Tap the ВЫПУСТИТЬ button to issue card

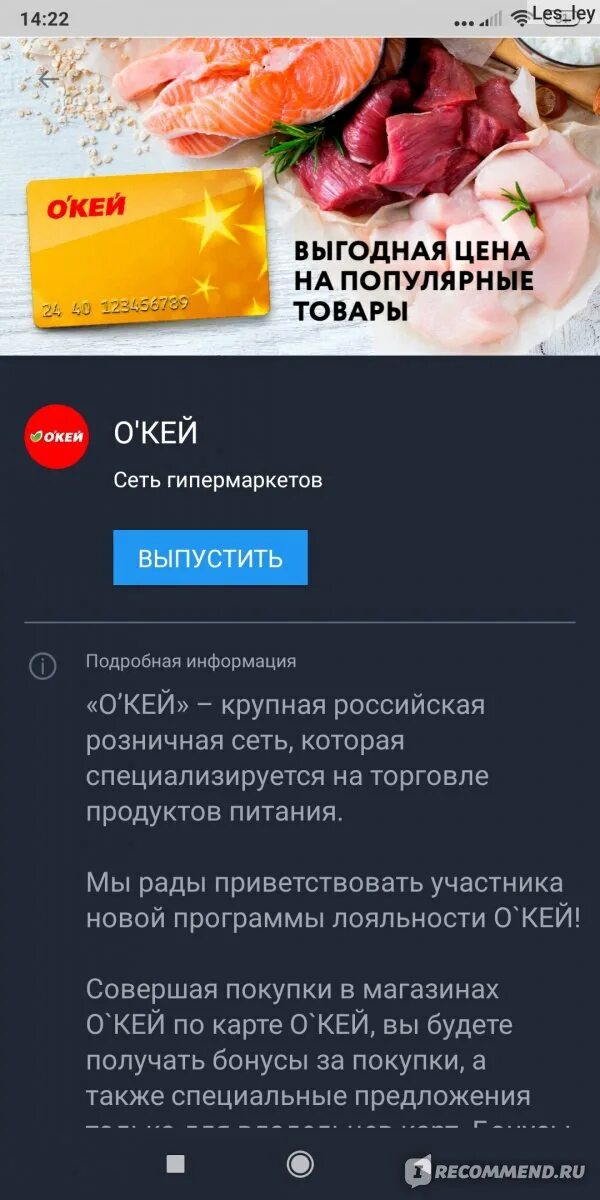coord(210,557)
